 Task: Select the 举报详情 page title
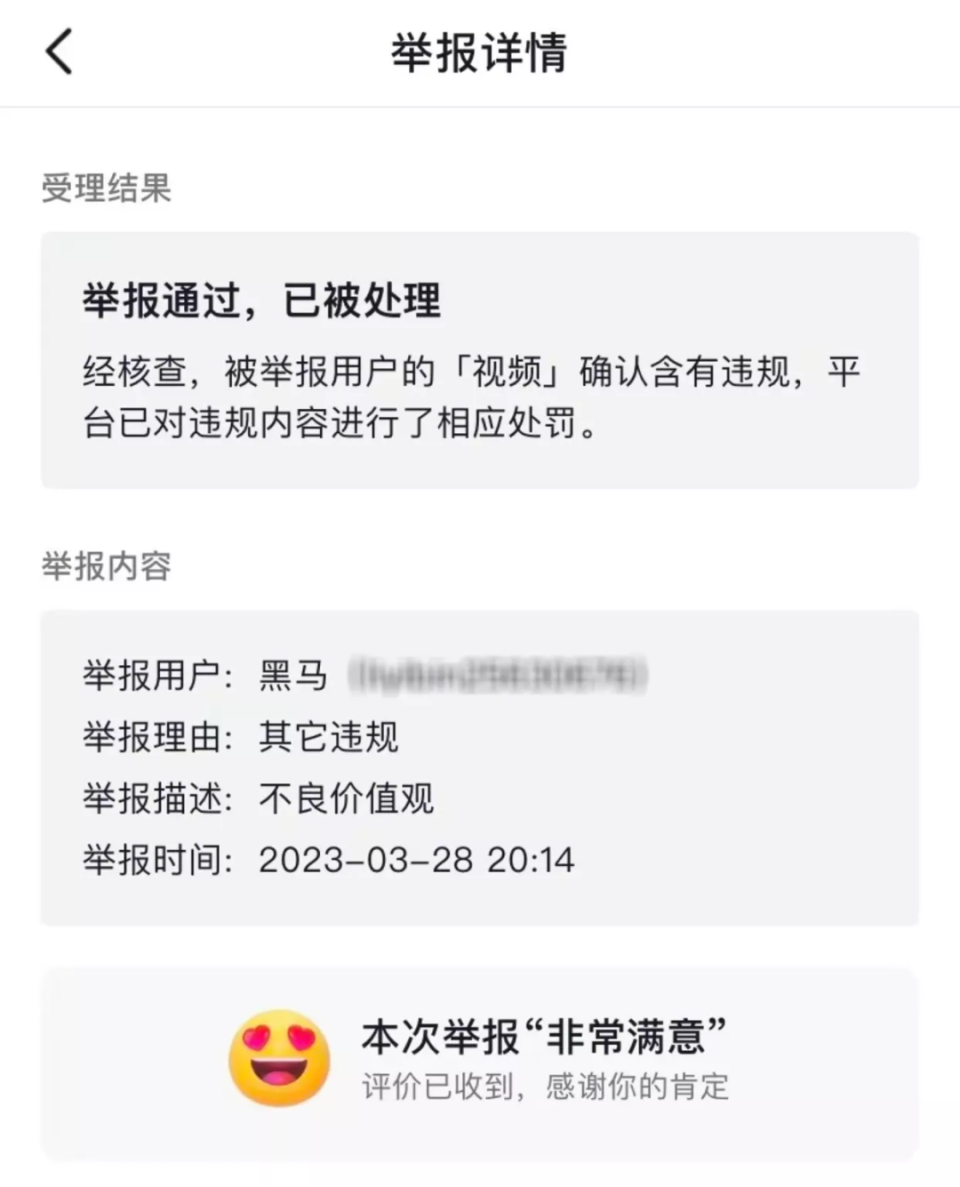[x=480, y=55]
